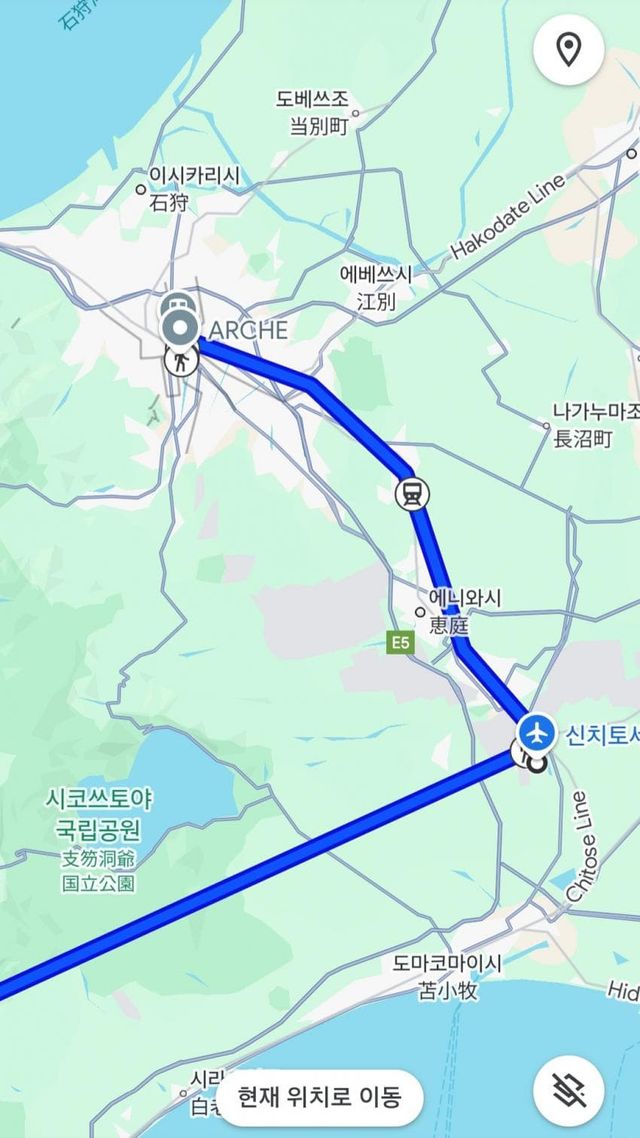Image resolution: width=640 pixels, height=1138 pixels.
Task: Open the ARCHE destination marker
Action: pos(181,327)
